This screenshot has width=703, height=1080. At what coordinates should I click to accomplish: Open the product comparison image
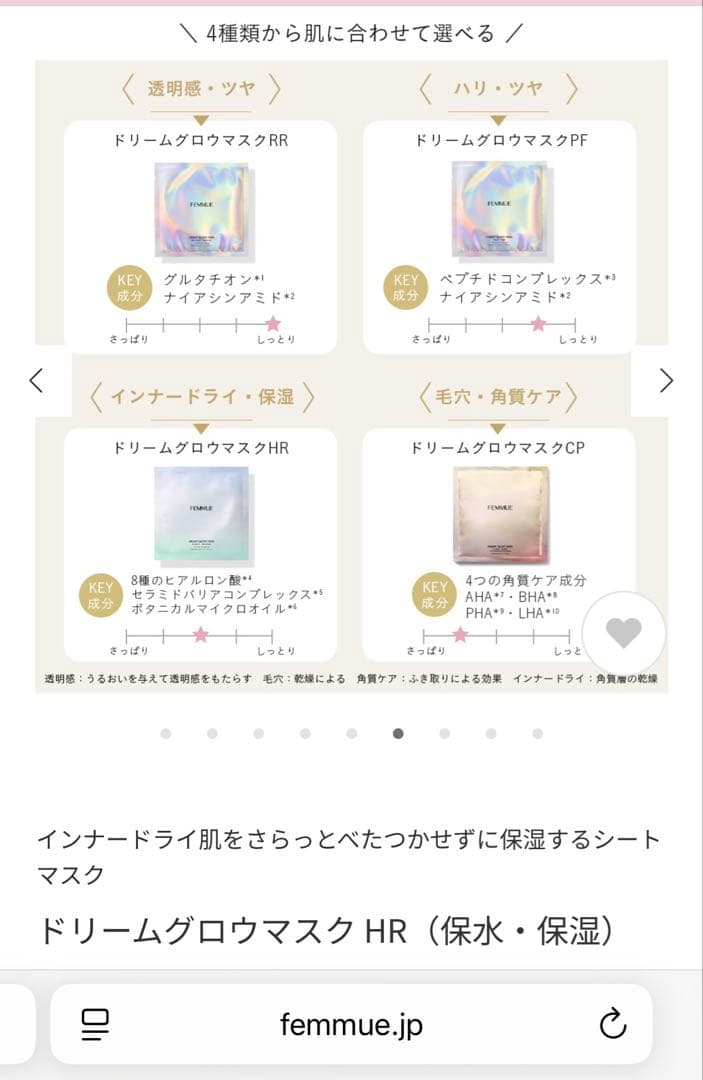(x=351, y=380)
